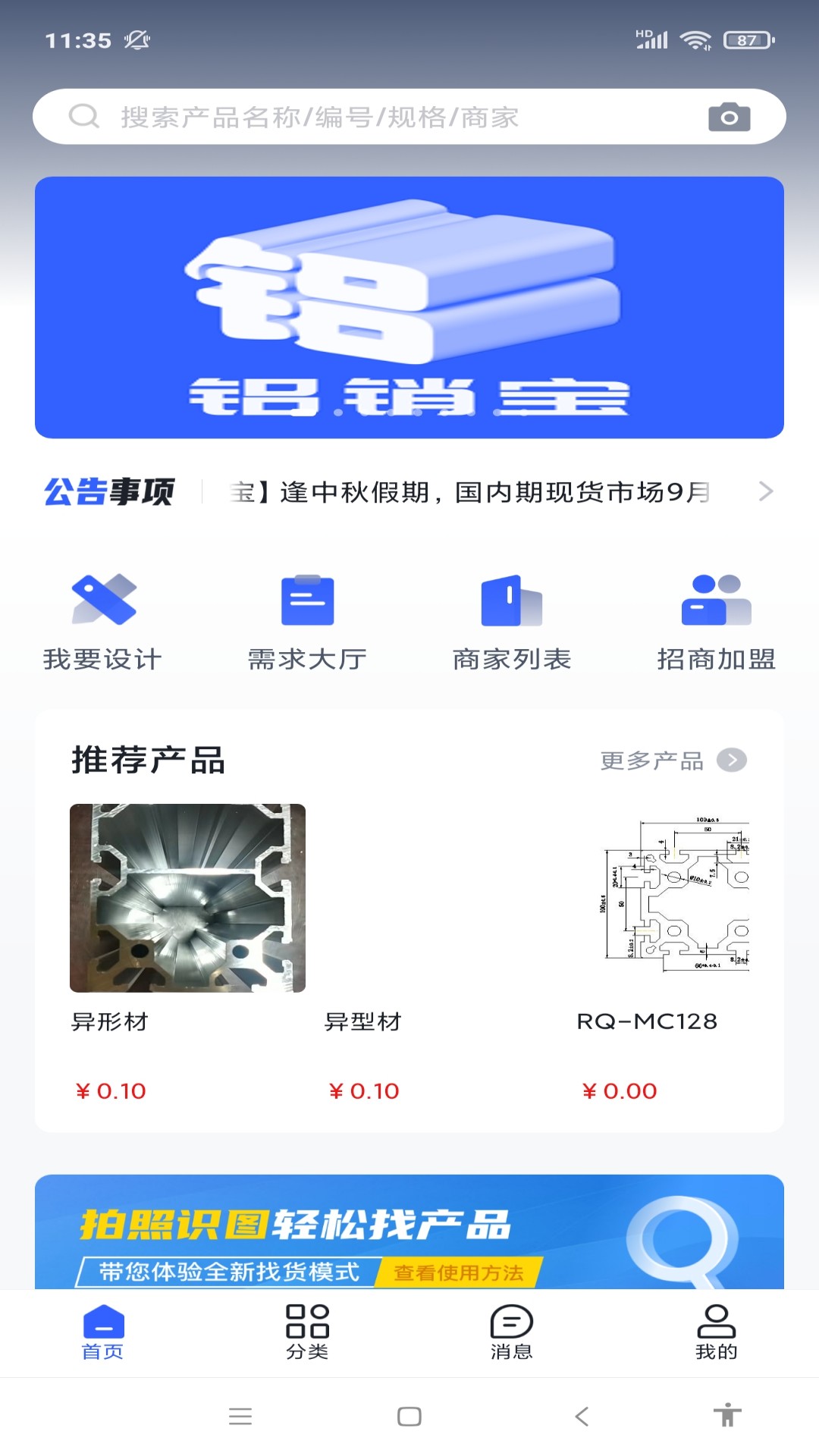View 更多产品
This screenshot has height=1456, width=819.
pos(672,761)
